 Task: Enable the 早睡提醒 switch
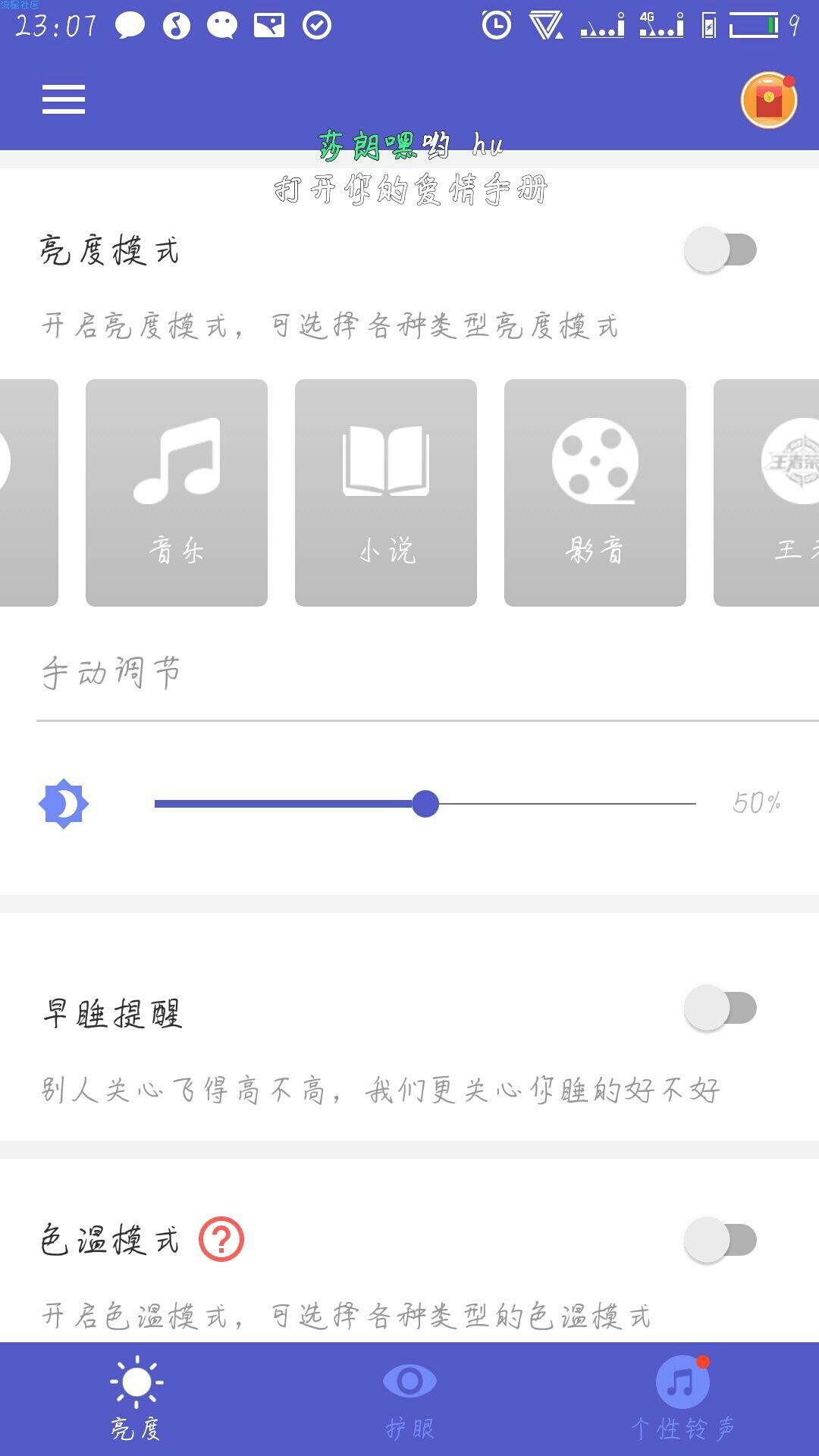720,1008
